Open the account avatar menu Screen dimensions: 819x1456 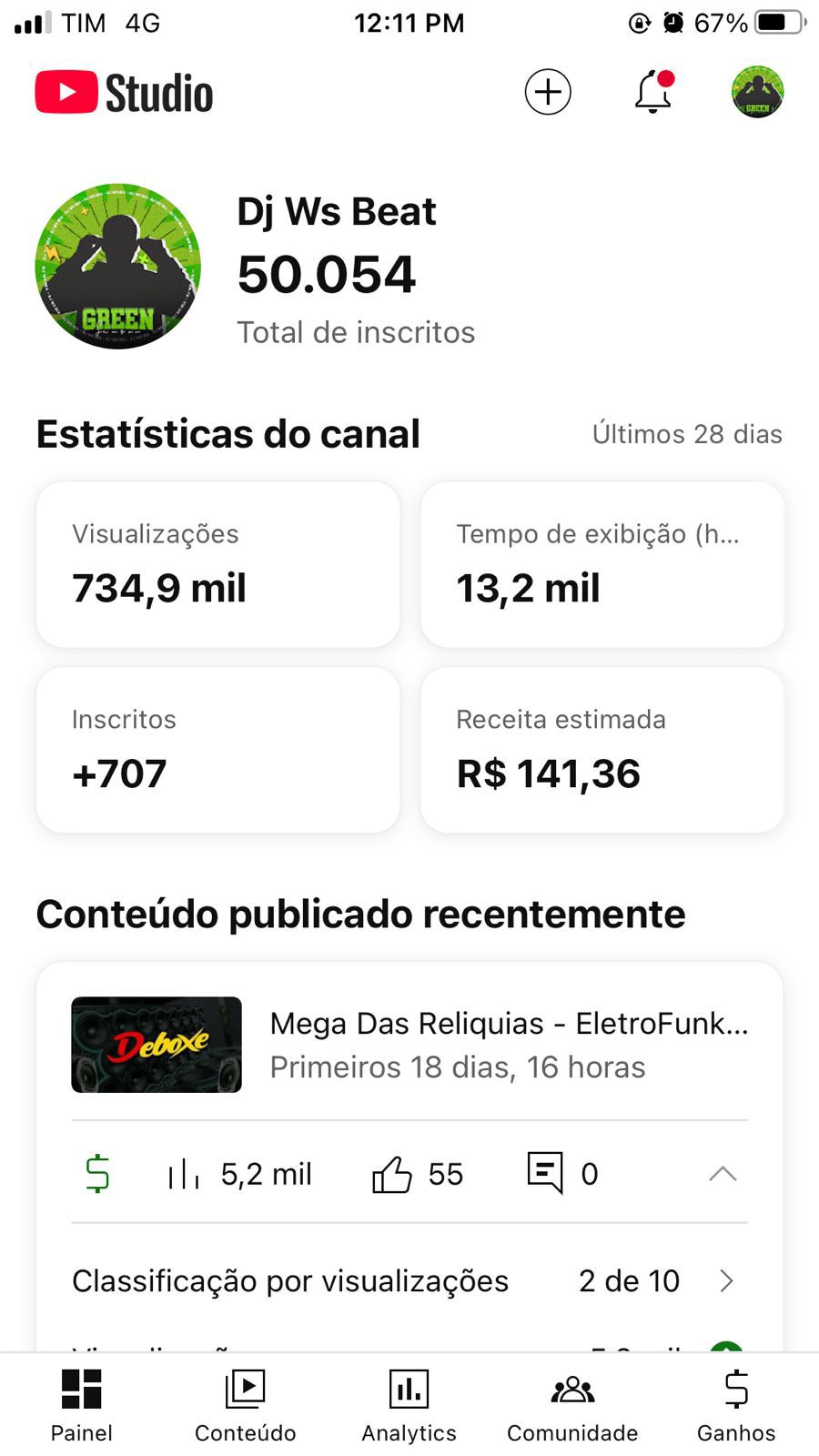point(757,92)
